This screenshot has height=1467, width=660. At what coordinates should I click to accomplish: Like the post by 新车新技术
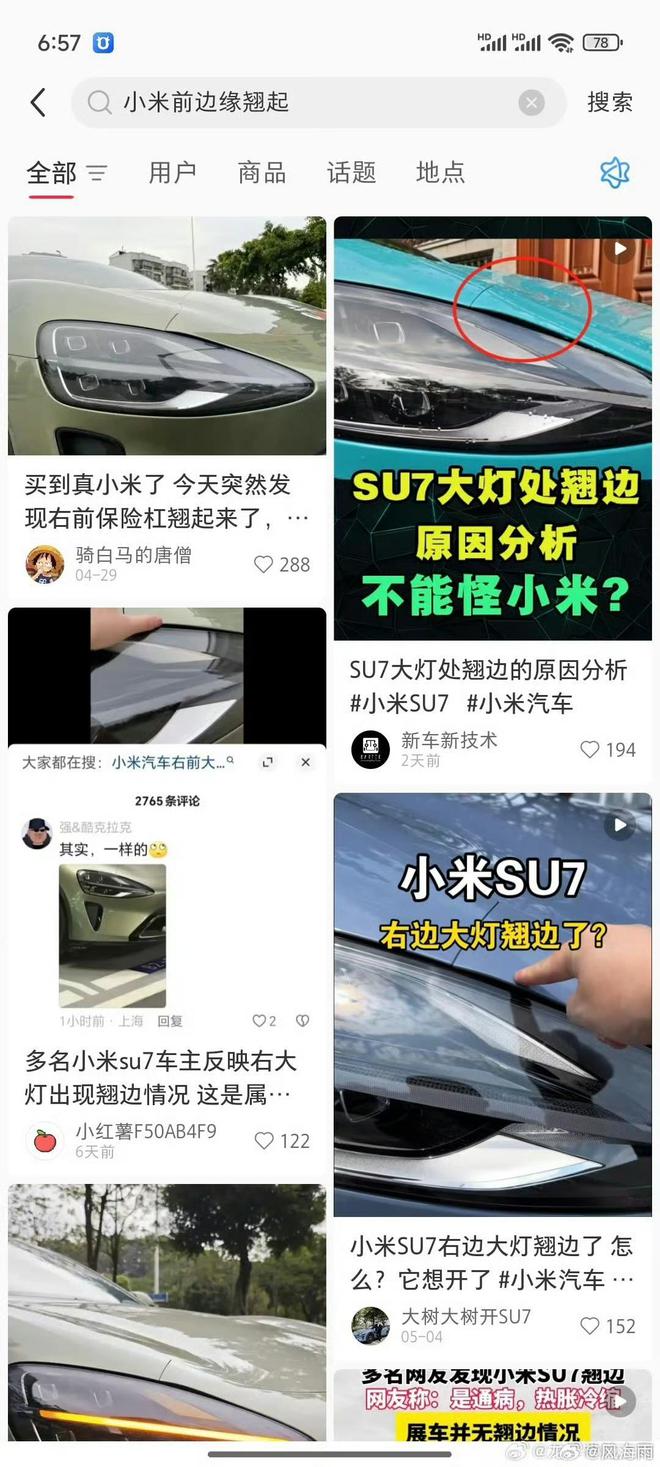click(x=590, y=750)
